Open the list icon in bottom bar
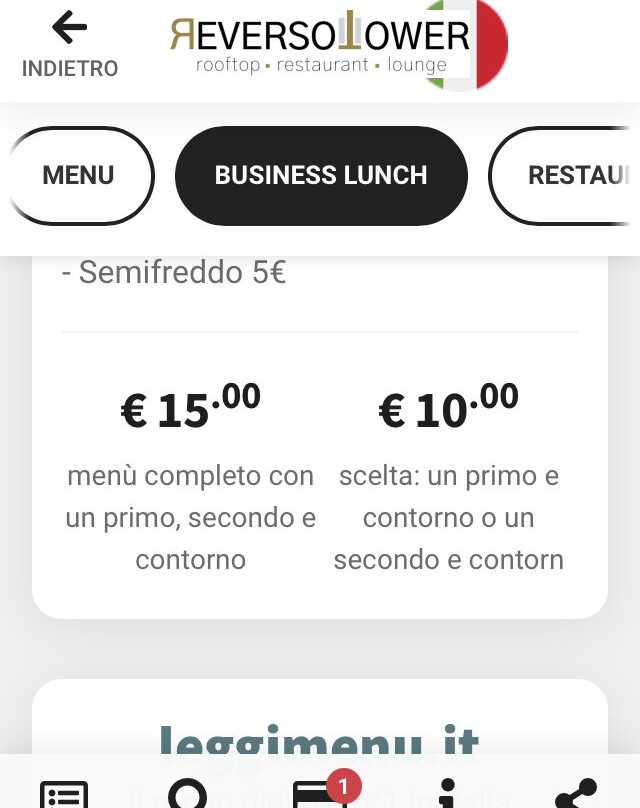Screen dimensions: 640x808 [64, 794]
